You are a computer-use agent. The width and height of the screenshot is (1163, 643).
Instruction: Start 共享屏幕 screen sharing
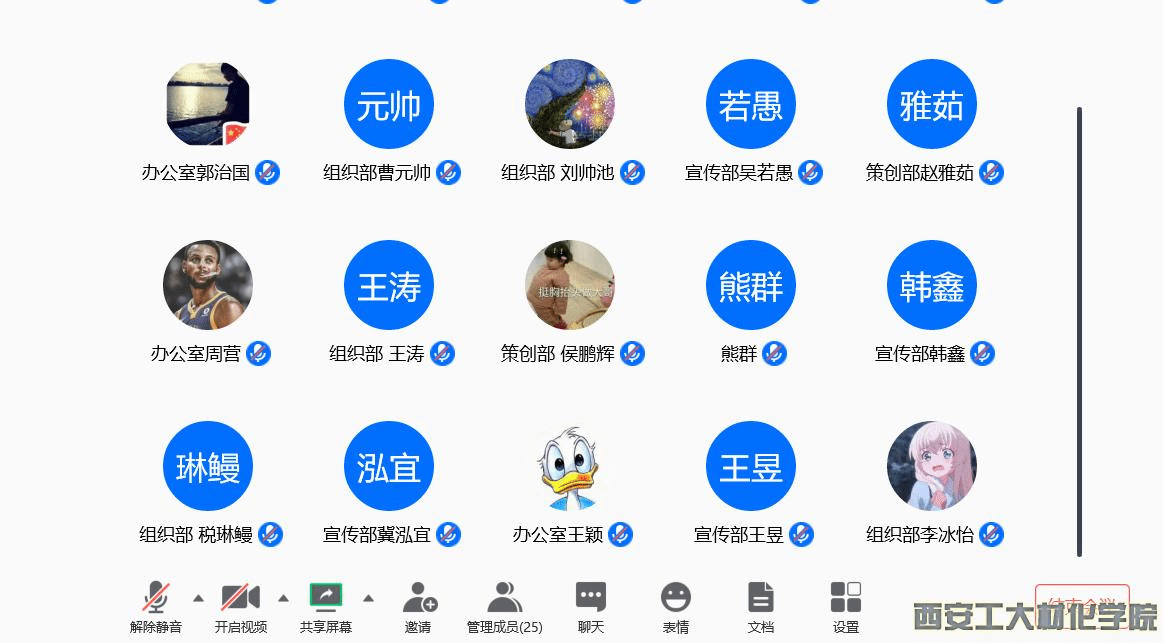[325, 606]
